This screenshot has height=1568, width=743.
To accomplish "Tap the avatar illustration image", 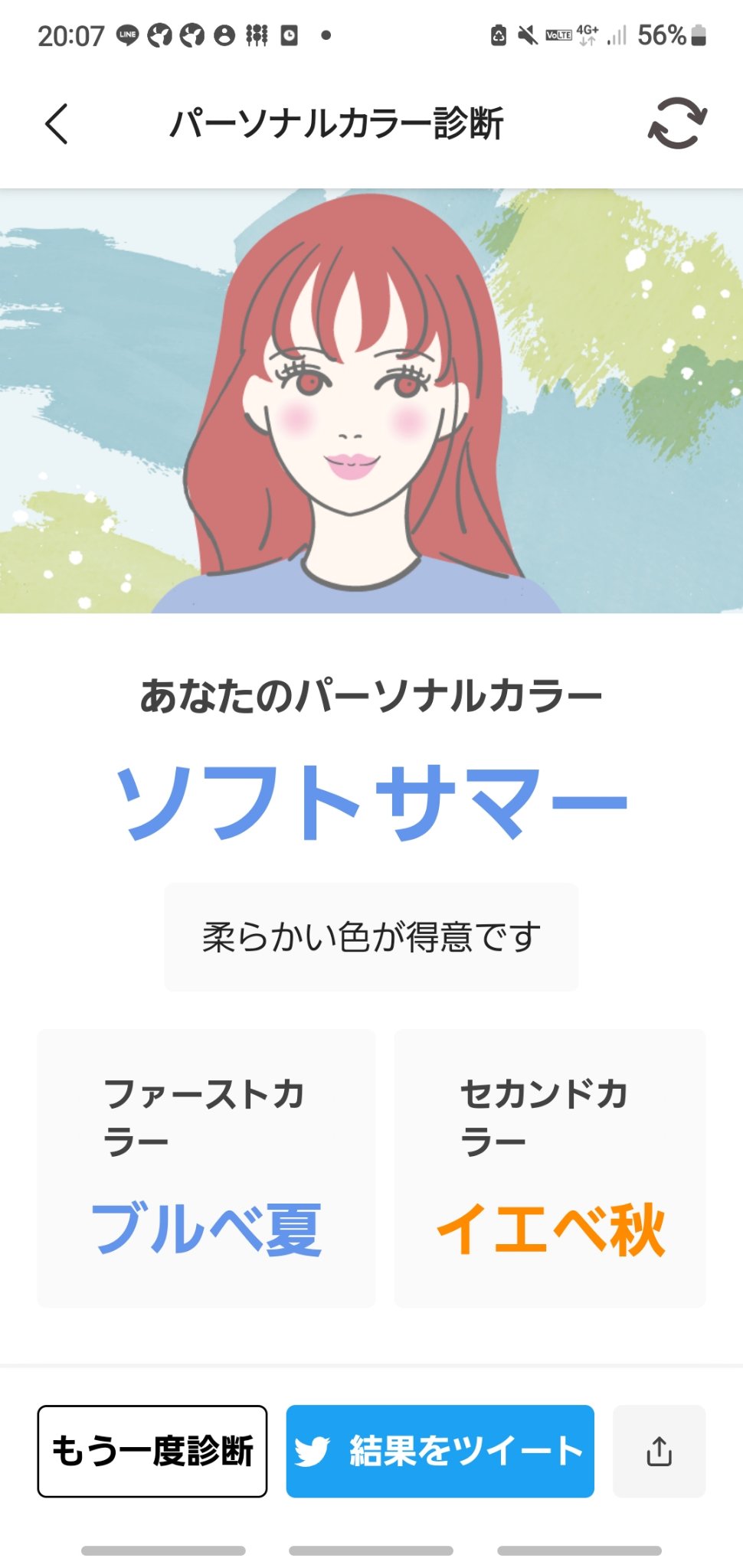I will pyautogui.click(x=371, y=402).
